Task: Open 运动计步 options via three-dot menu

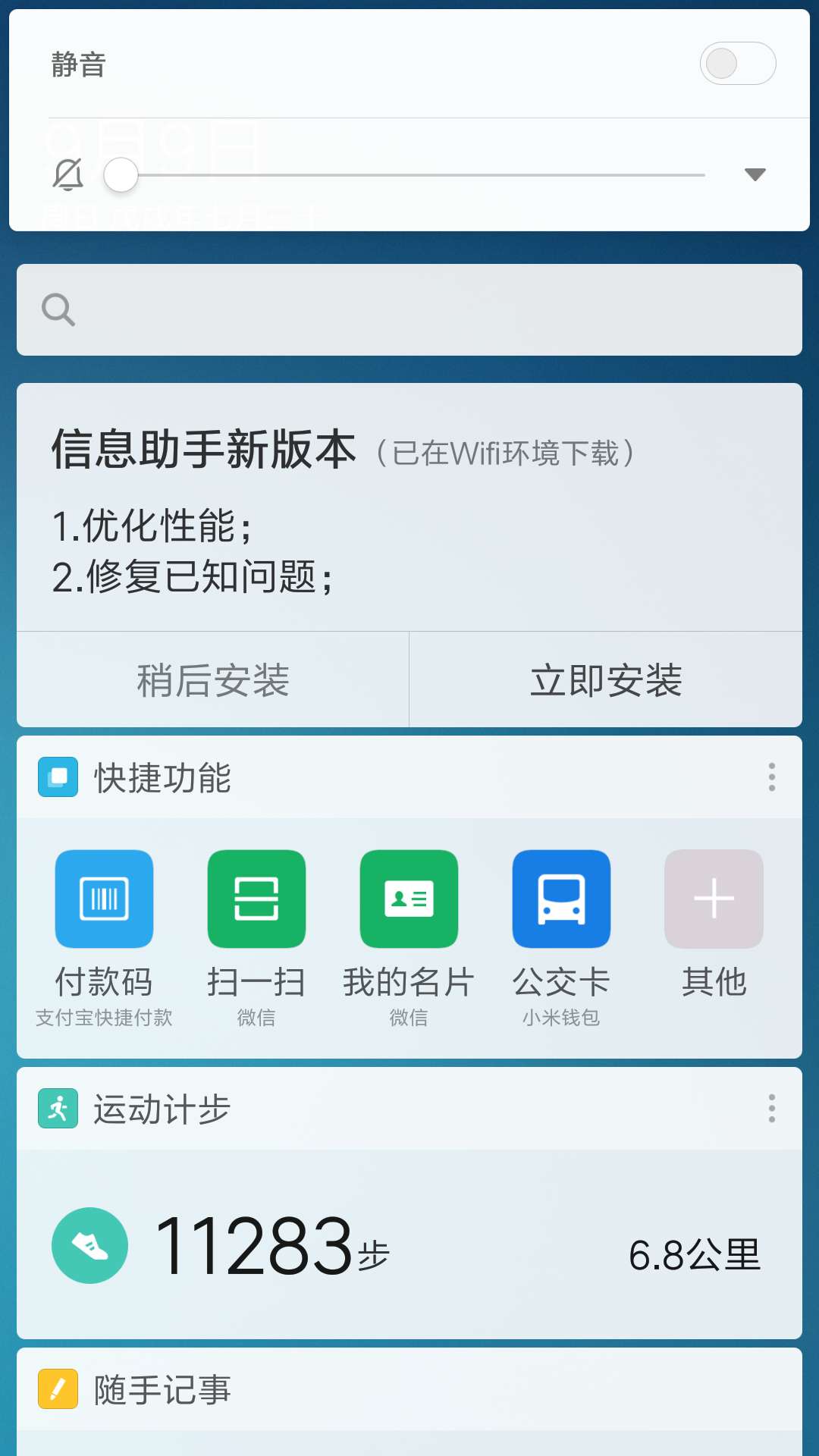Action: click(x=770, y=1109)
